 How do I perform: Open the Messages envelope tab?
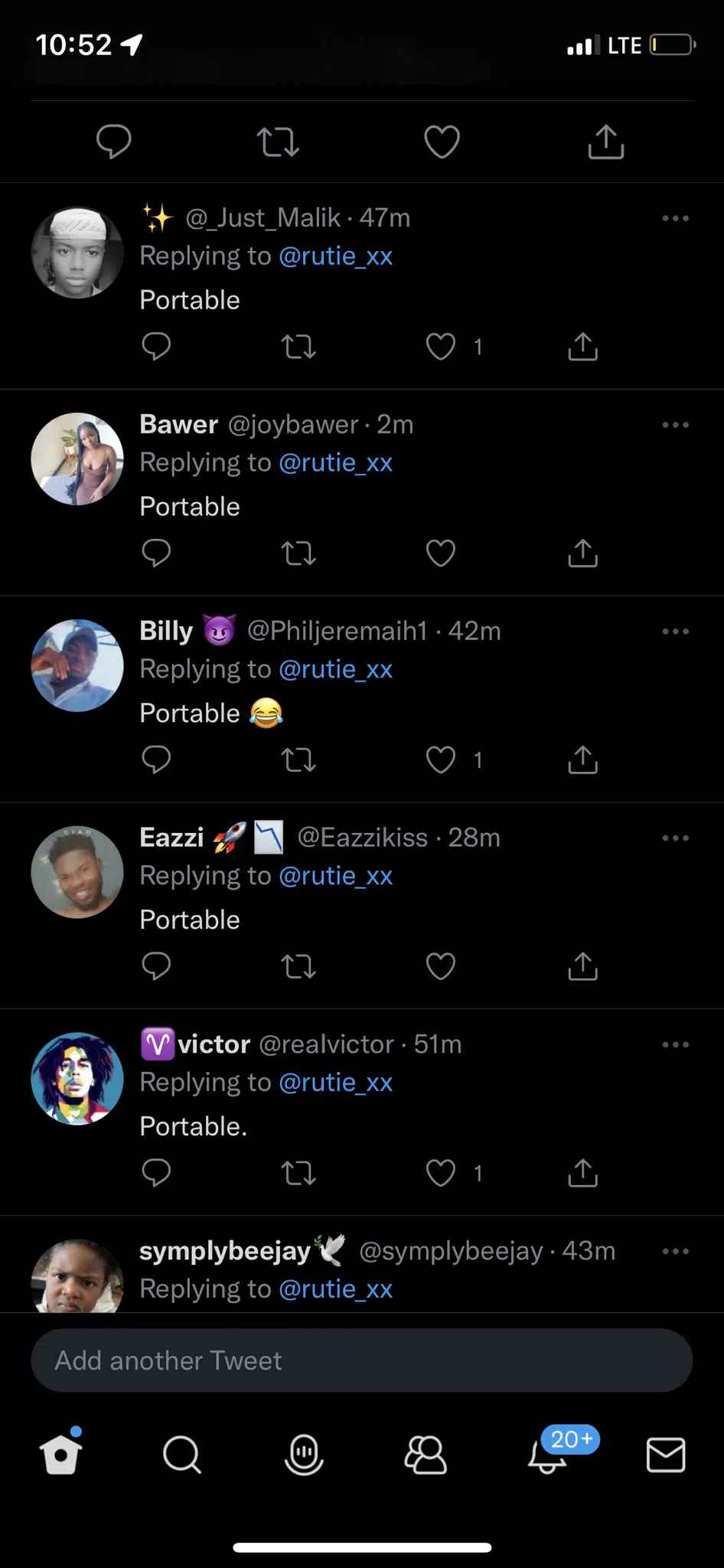tap(666, 1455)
